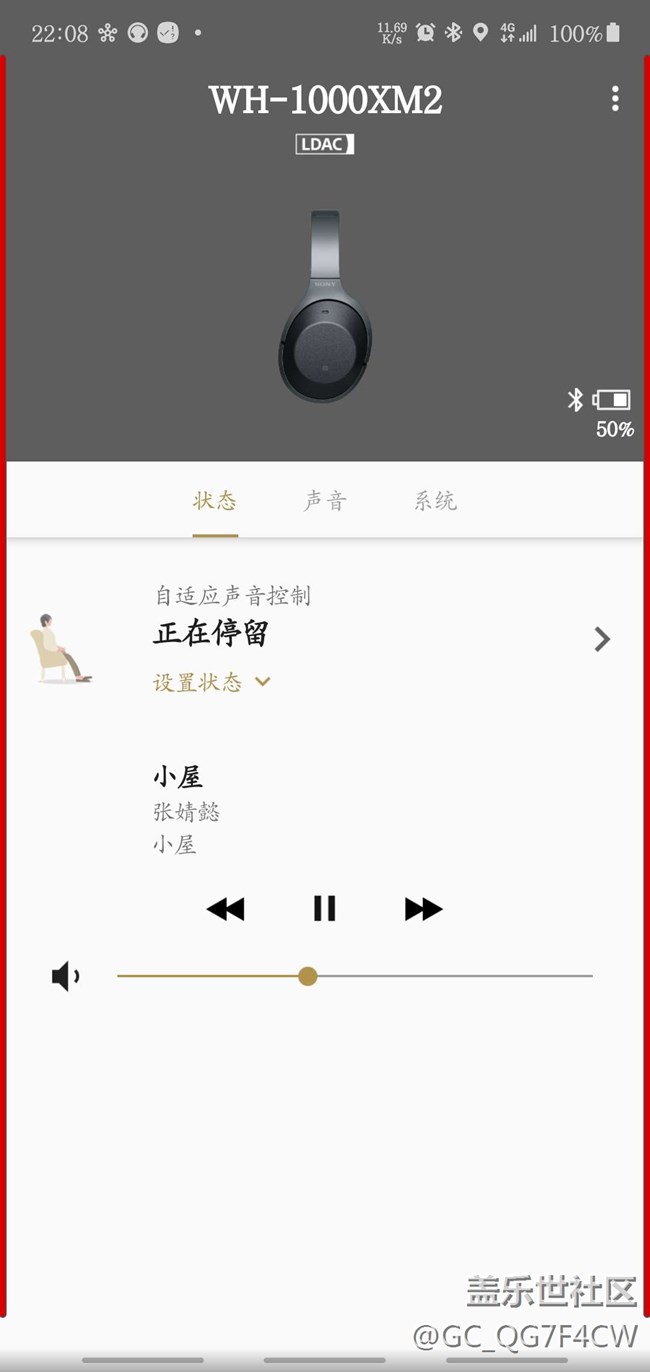This screenshot has height=1372, width=650.
Task: Open the overflow menu
Action: [615, 98]
